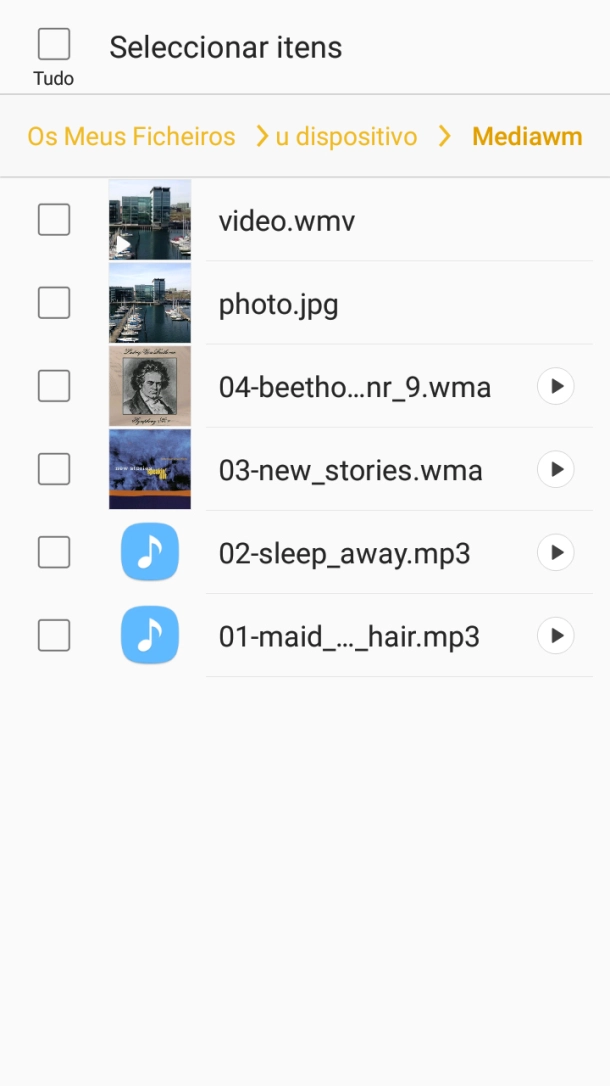Check the box next to 02-sleep_away.mp3
This screenshot has width=610, height=1086.
(54, 552)
